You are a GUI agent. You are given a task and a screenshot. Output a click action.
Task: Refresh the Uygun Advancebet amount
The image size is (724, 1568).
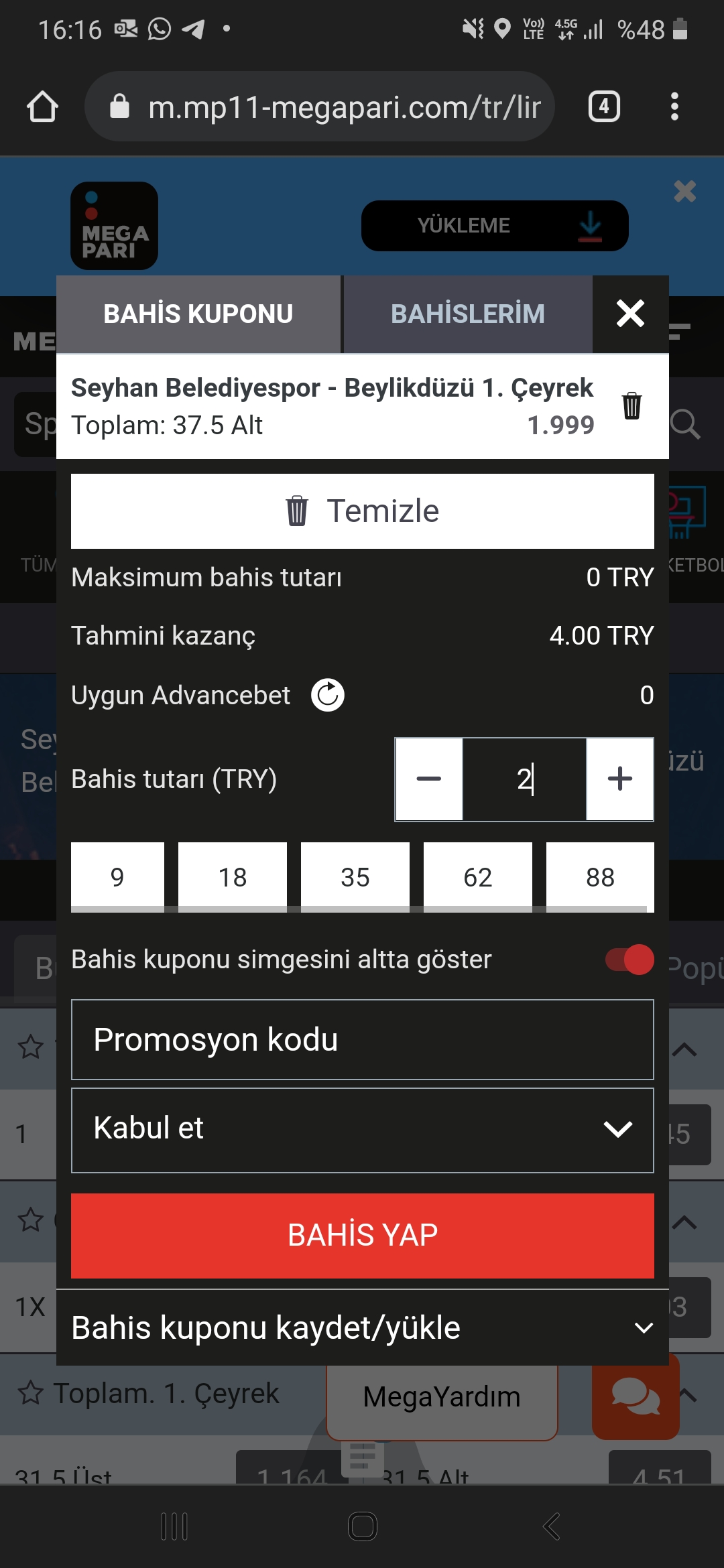click(x=328, y=695)
